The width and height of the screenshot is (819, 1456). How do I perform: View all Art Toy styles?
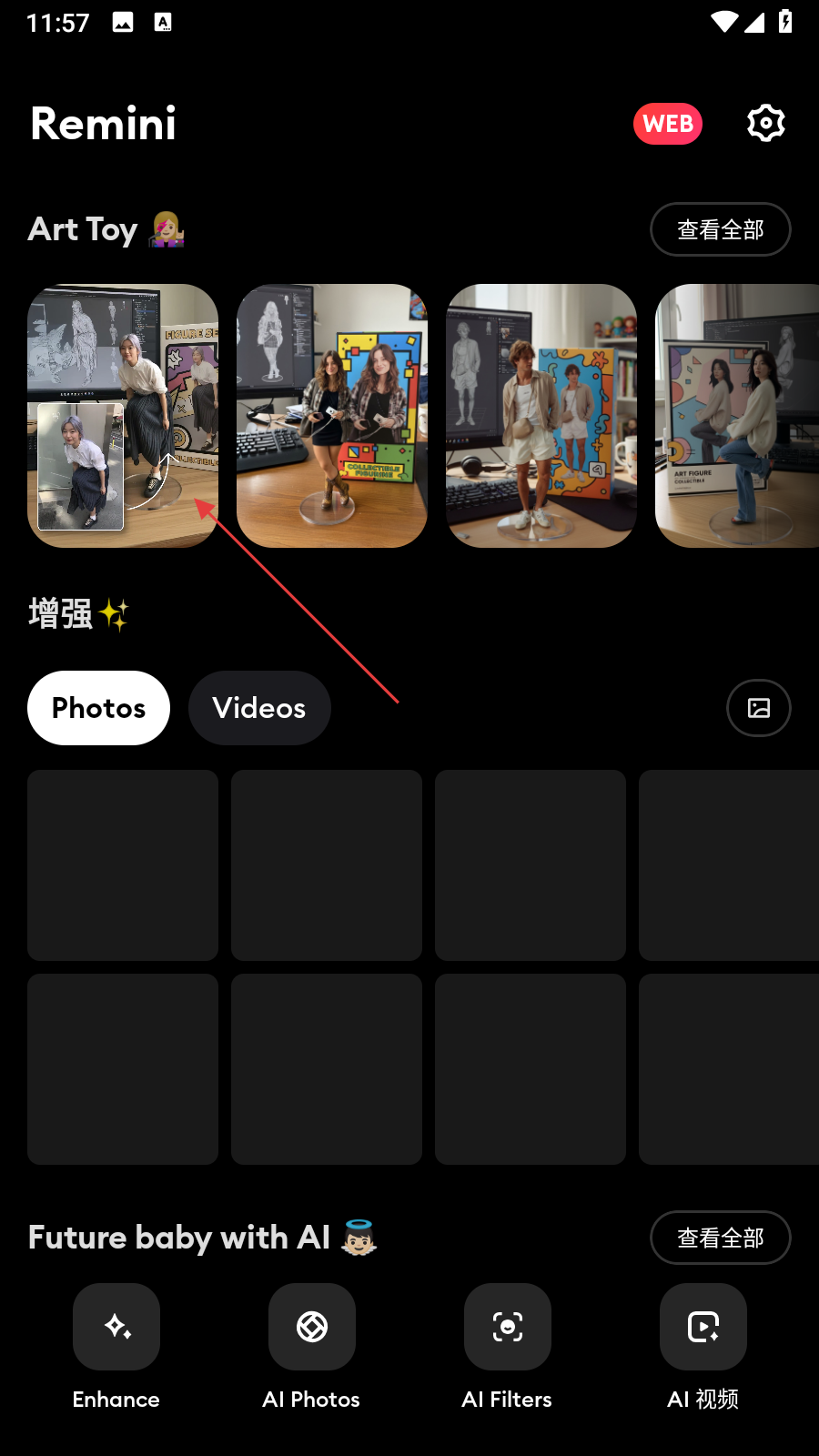pos(720,229)
